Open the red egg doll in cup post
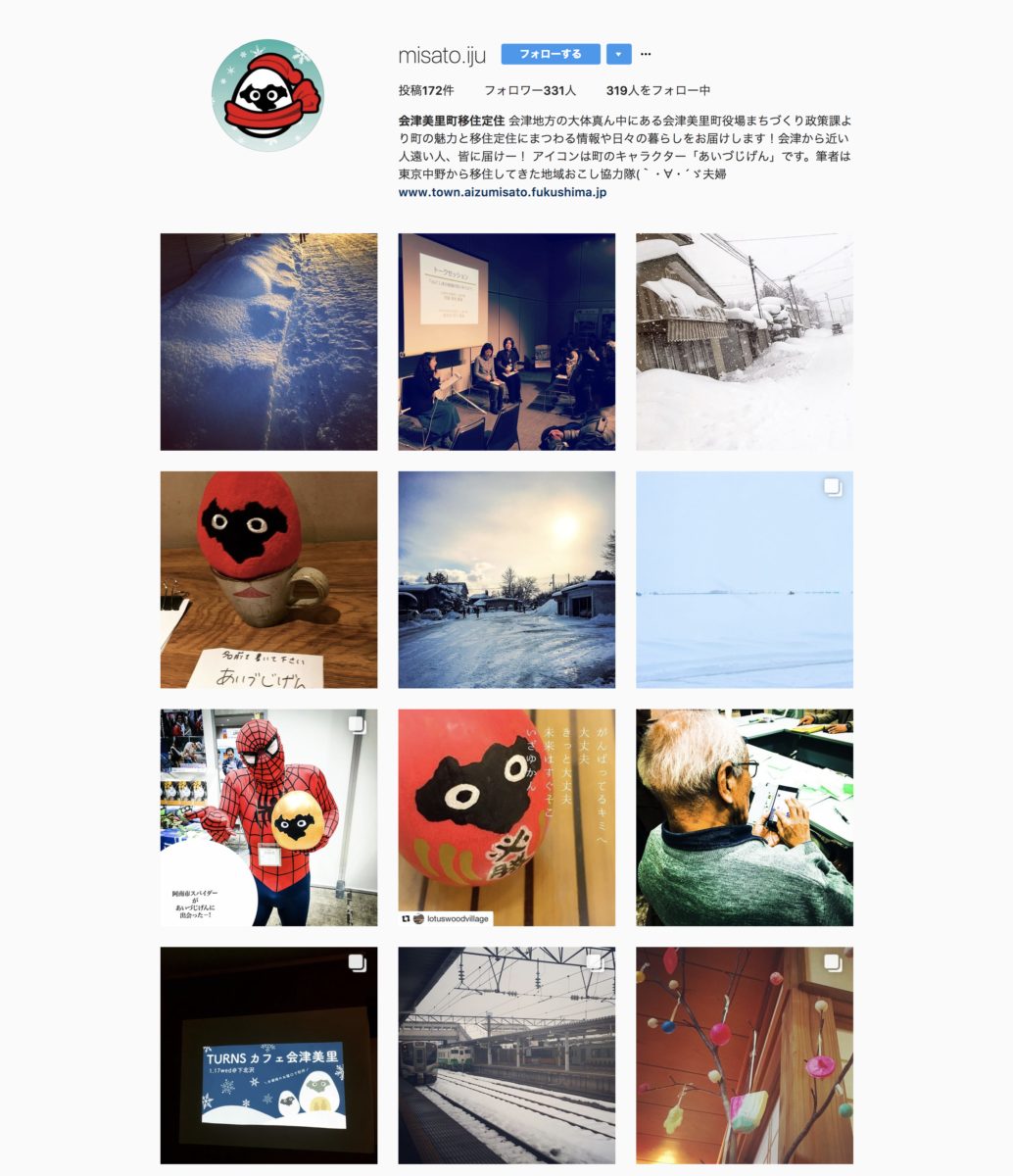 (x=268, y=579)
